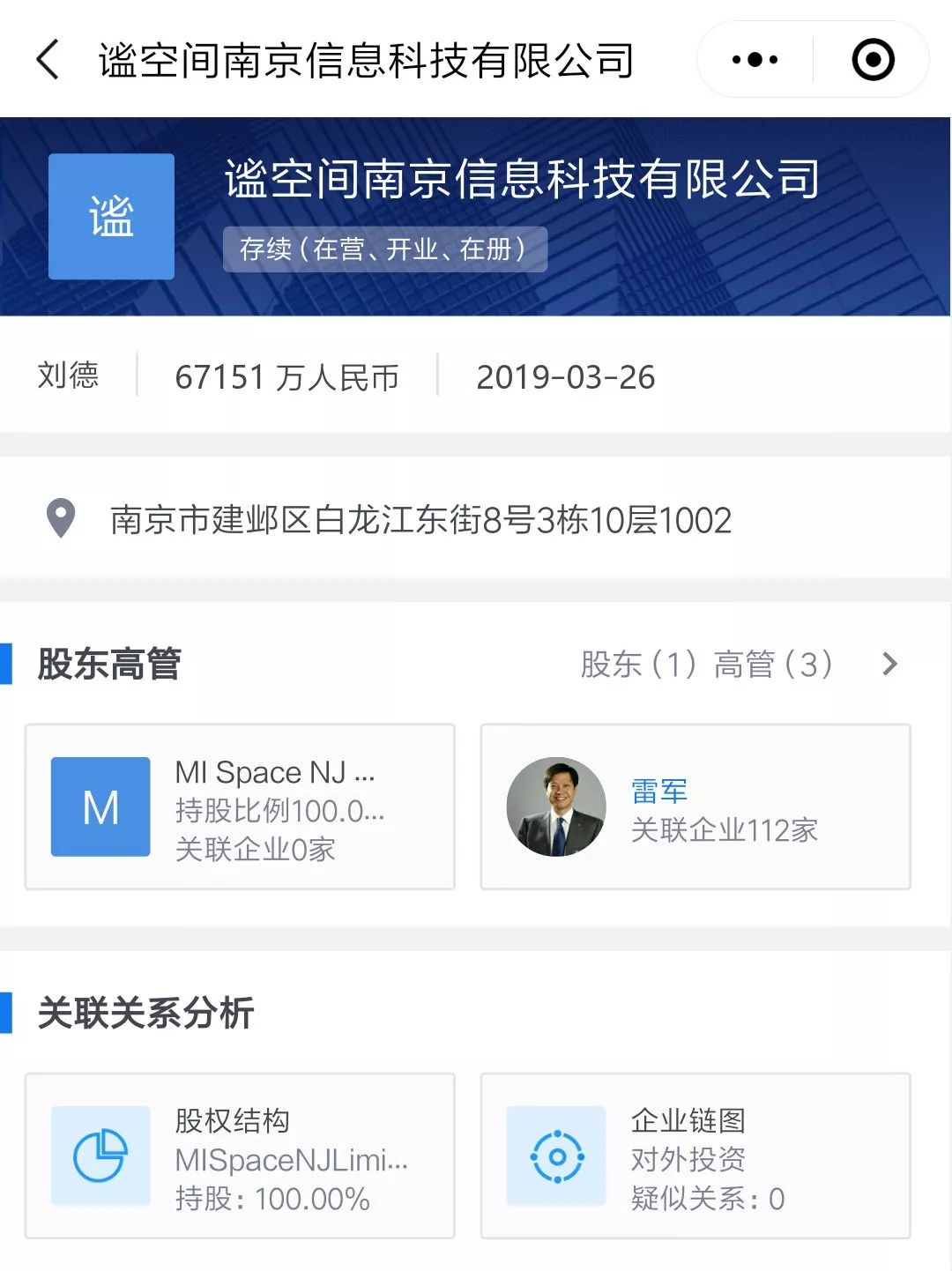This screenshot has width=952, height=1271.
Task: Go back from the company page
Action: [x=48, y=60]
